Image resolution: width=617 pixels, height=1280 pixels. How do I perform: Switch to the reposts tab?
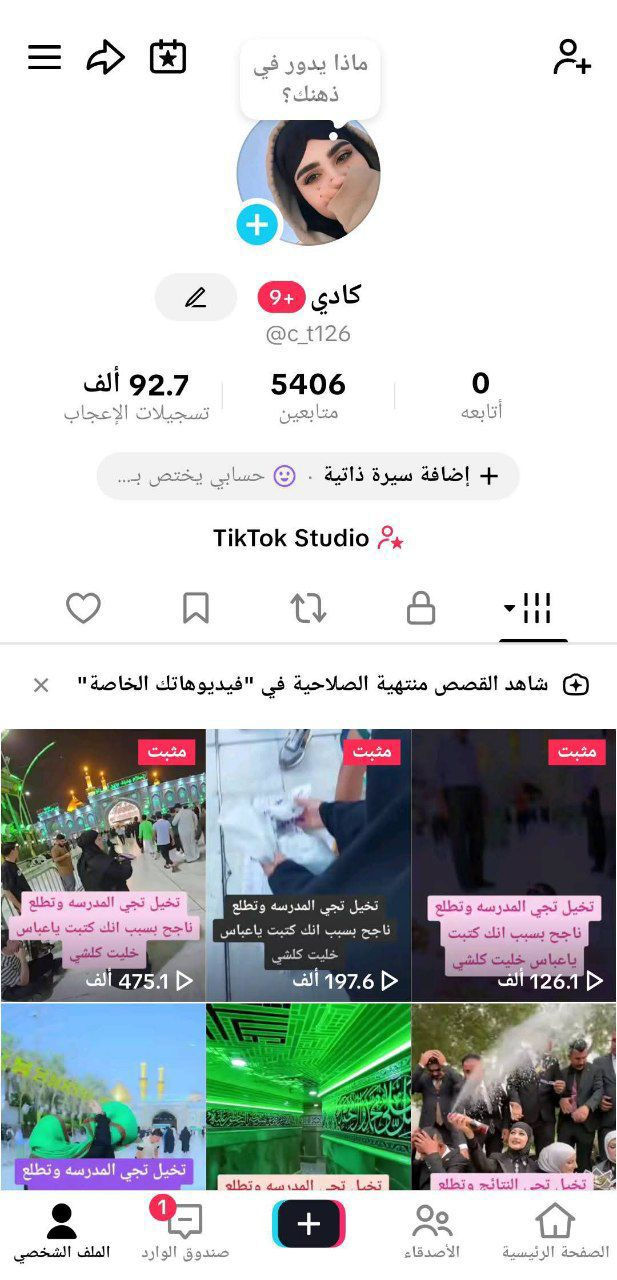click(308, 608)
